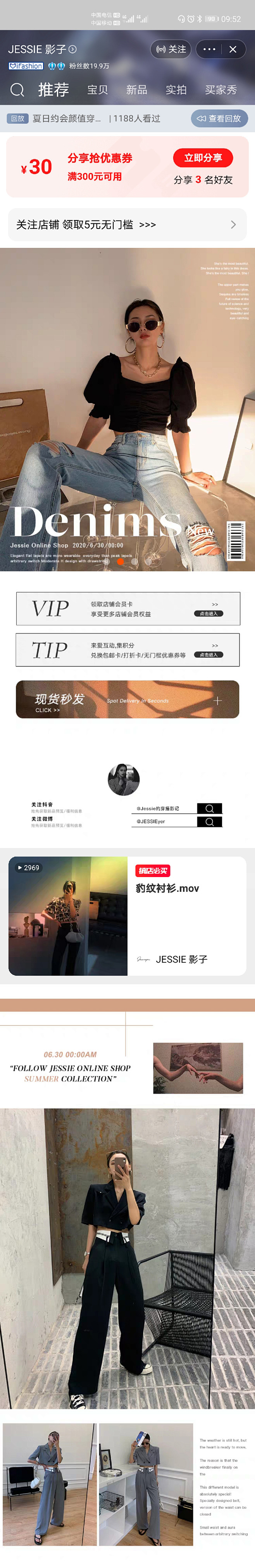The image size is (255, 1568).
Task: Open 关注店铺 领取5元无门槛 offer row
Action: [127, 225]
